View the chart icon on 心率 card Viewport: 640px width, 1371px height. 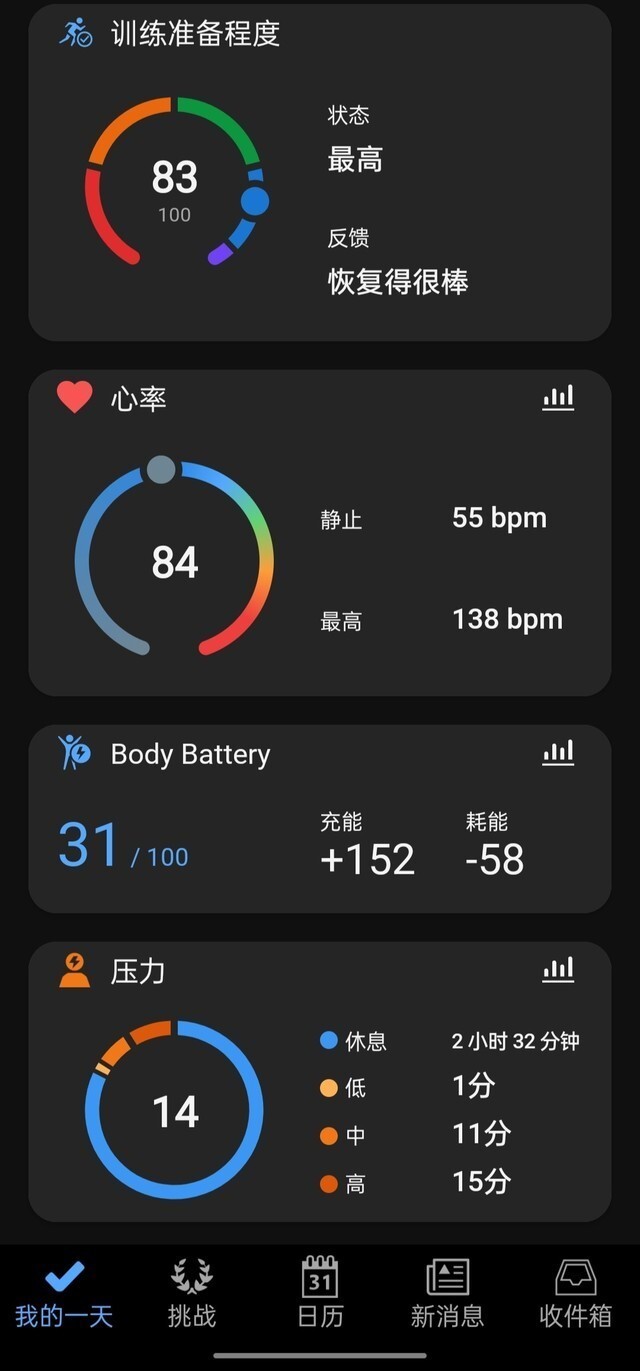click(558, 398)
